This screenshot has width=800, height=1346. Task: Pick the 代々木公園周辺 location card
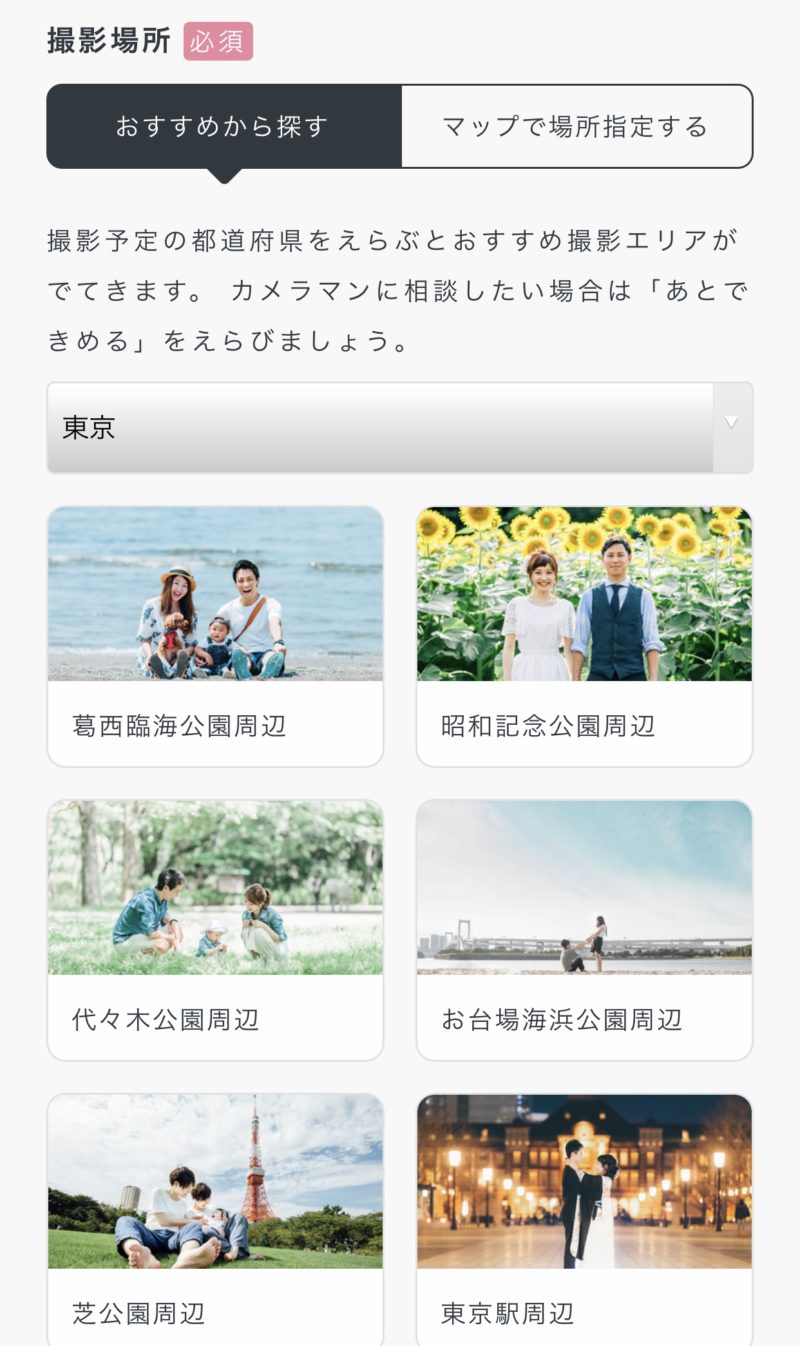[215, 930]
